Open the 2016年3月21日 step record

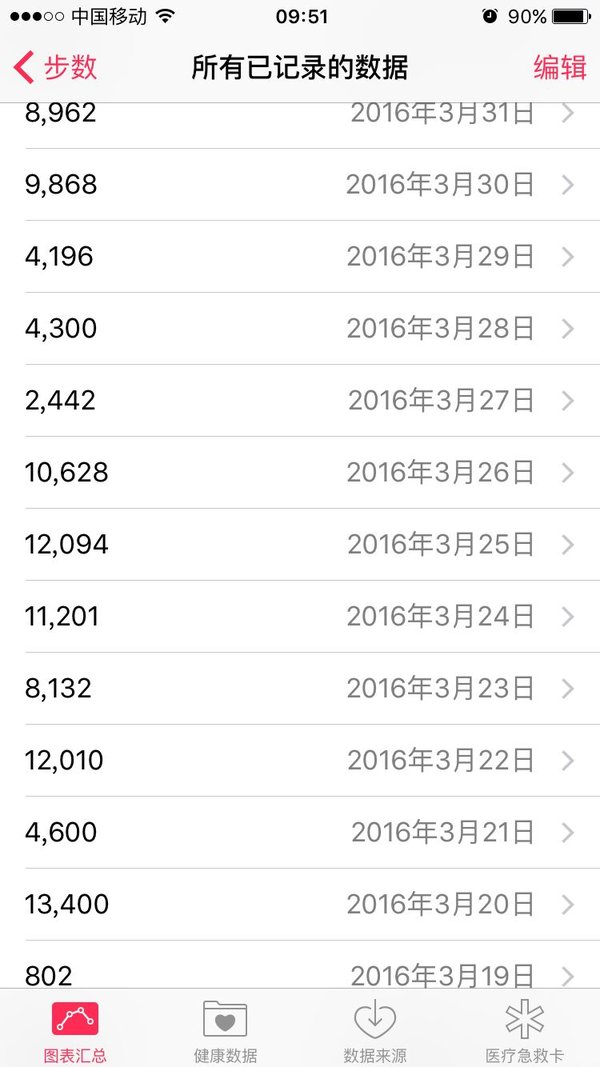coord(300,832)
